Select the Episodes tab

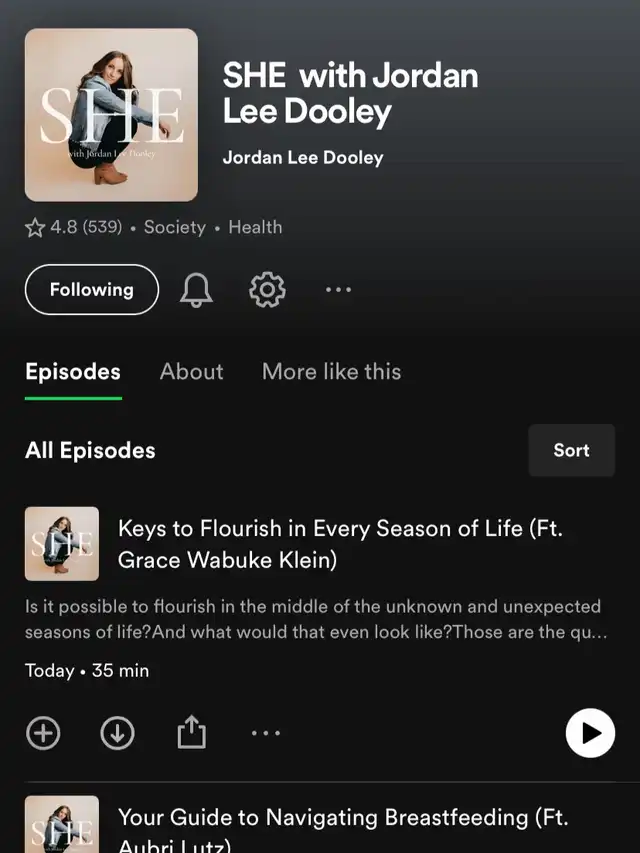[x=73, y=372]
